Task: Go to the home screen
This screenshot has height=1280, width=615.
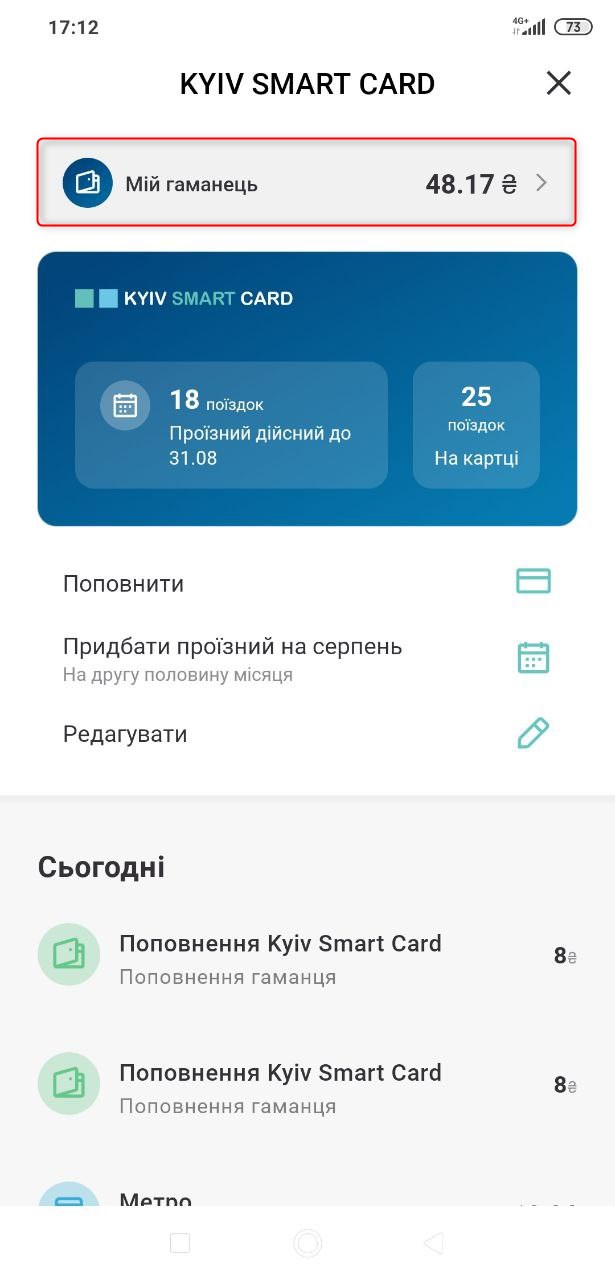Action: (307, 1243)
